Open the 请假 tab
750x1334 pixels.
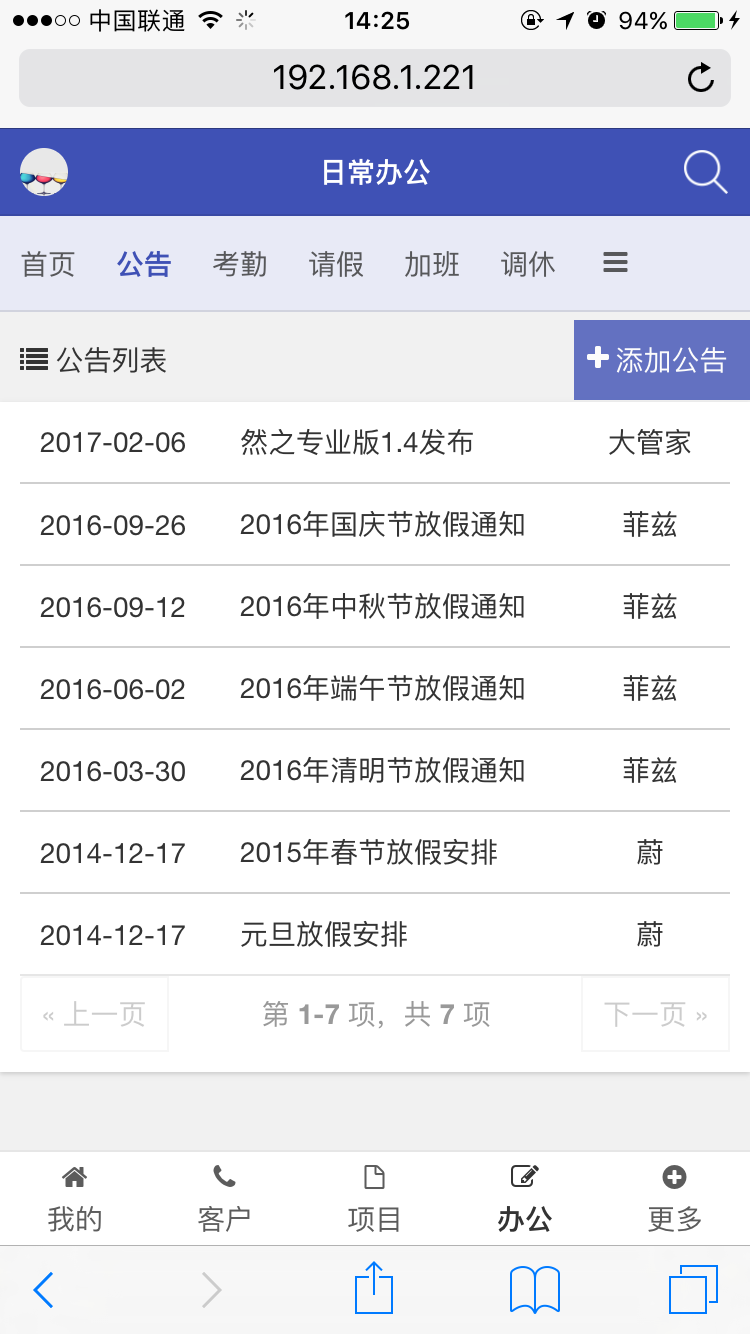[x=336, y=264]
